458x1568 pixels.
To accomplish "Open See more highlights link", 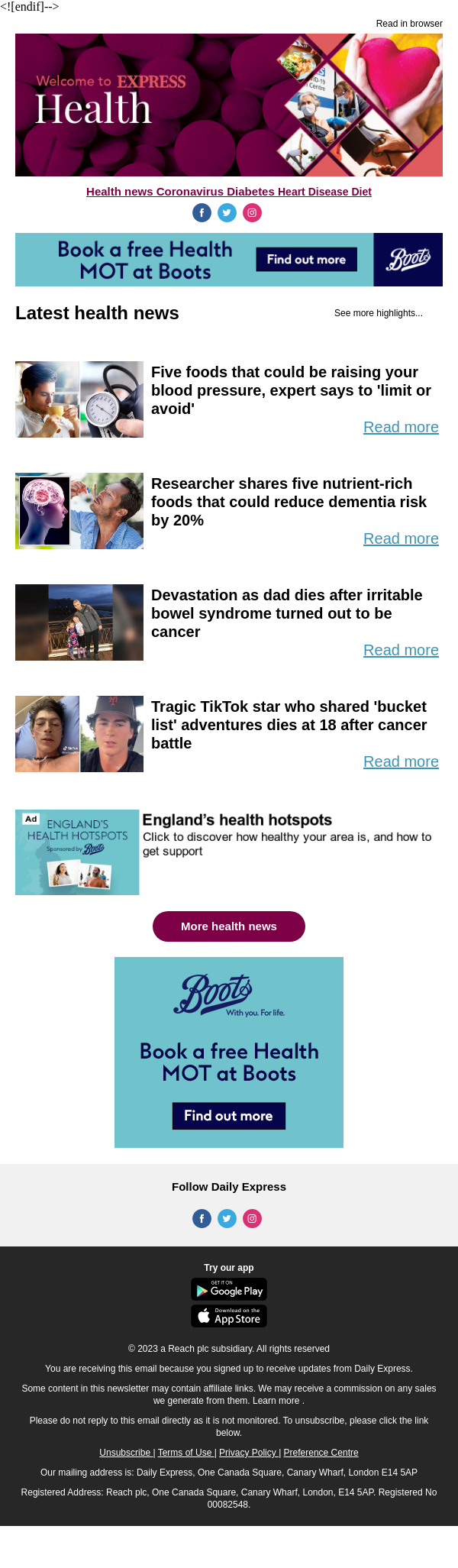I will [378, 313].
